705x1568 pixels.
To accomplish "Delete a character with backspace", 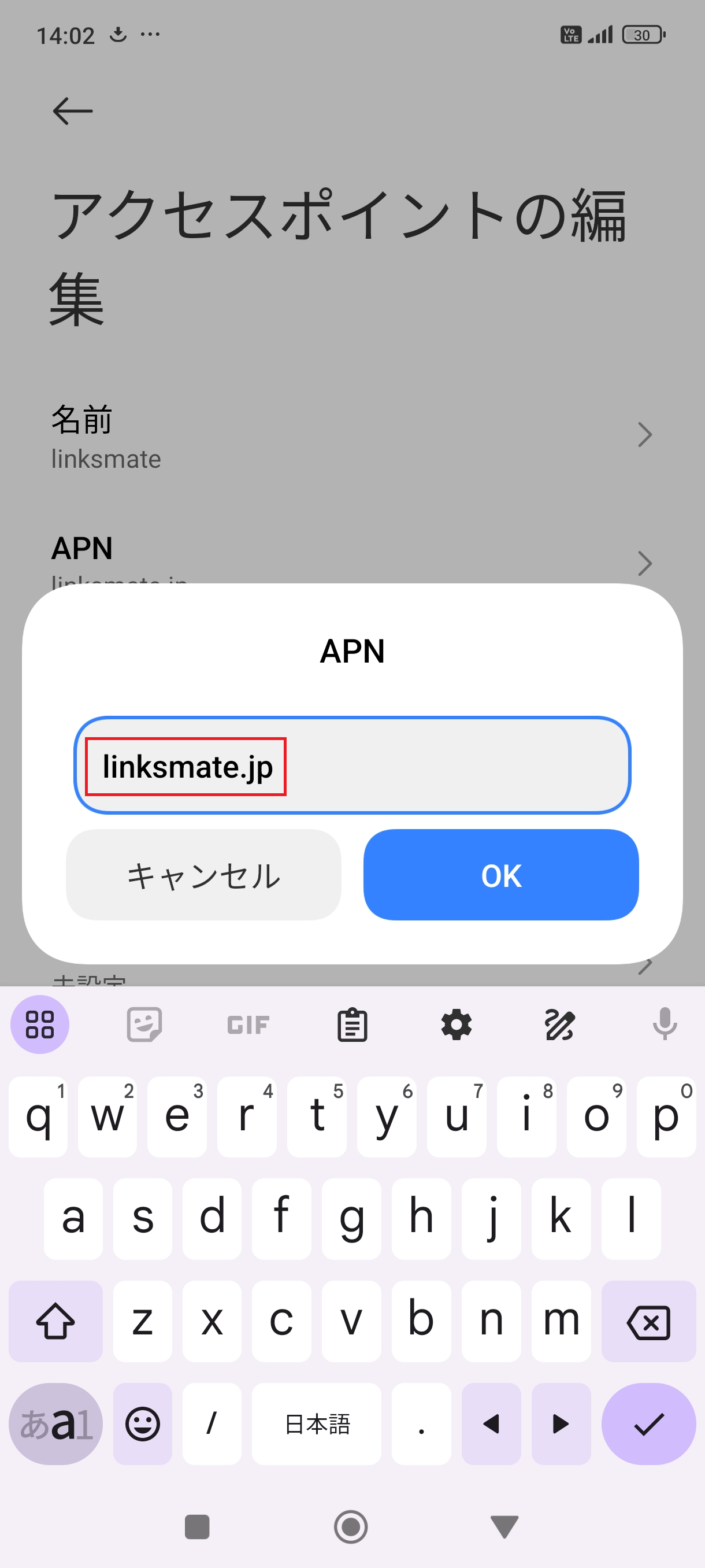I will pyautogui.click(x=648, y=1322).
